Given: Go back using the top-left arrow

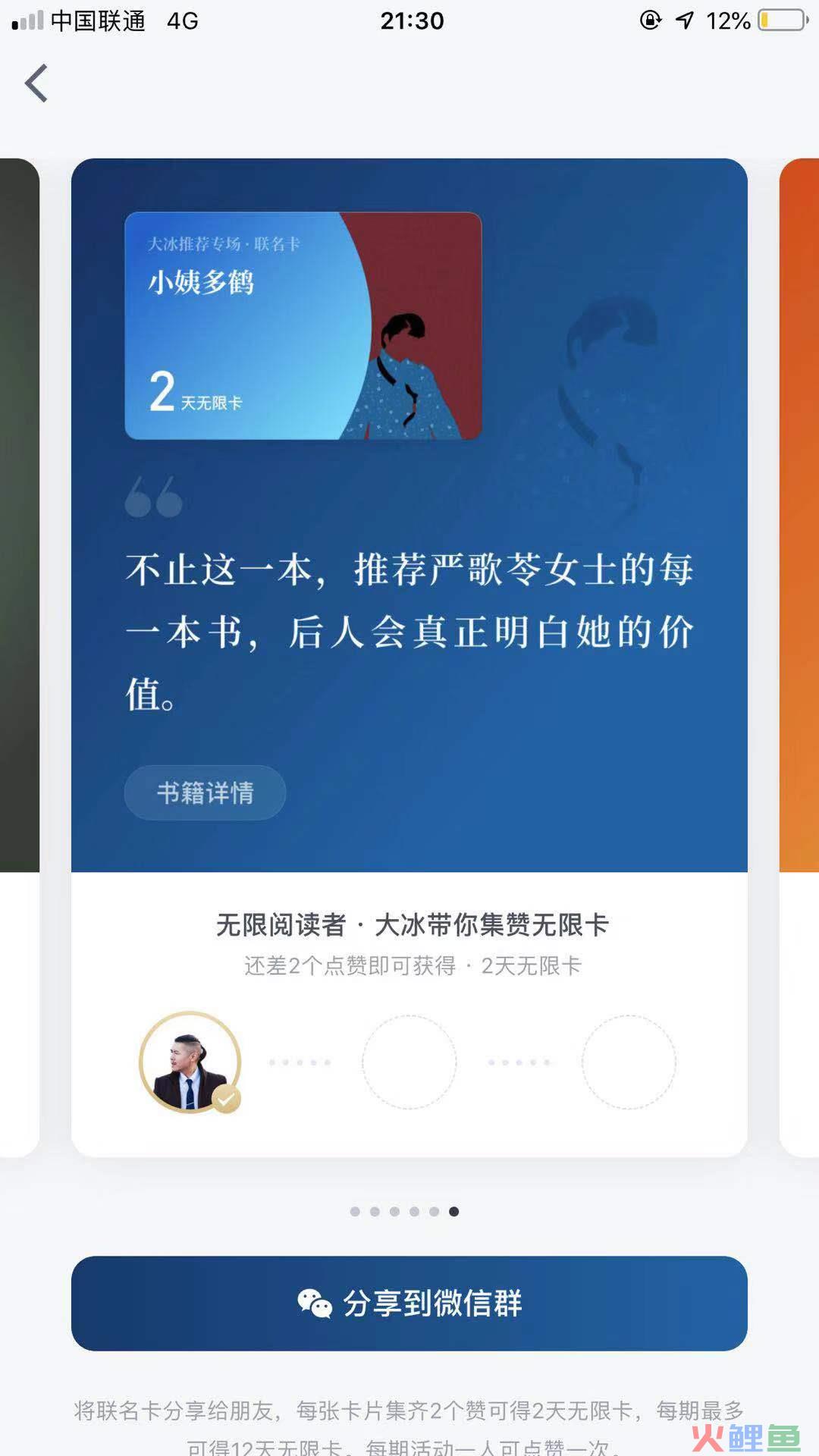Looking at the screenshot, I should 36,83.
